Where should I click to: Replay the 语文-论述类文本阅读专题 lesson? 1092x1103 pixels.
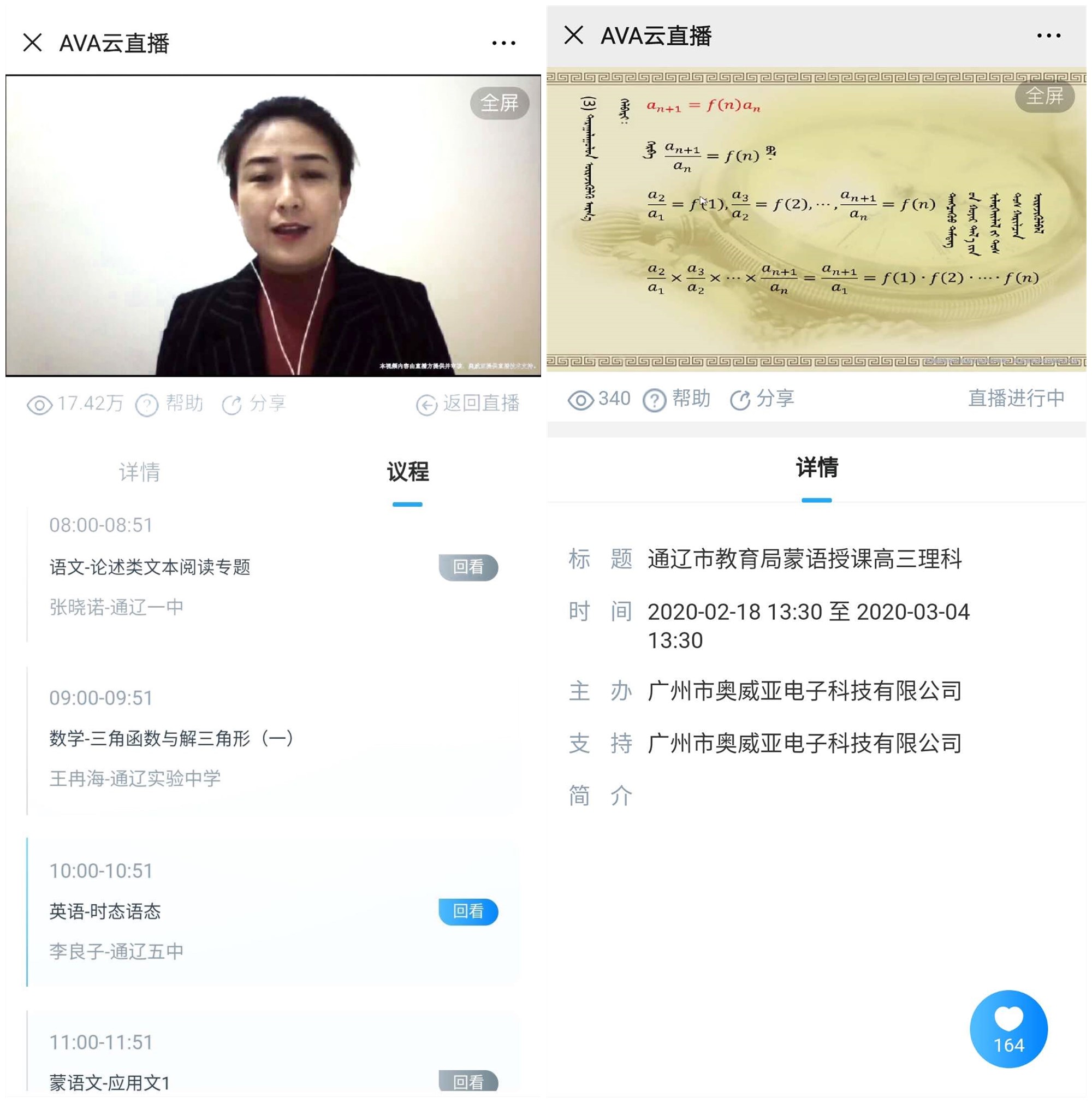(467, 567)
